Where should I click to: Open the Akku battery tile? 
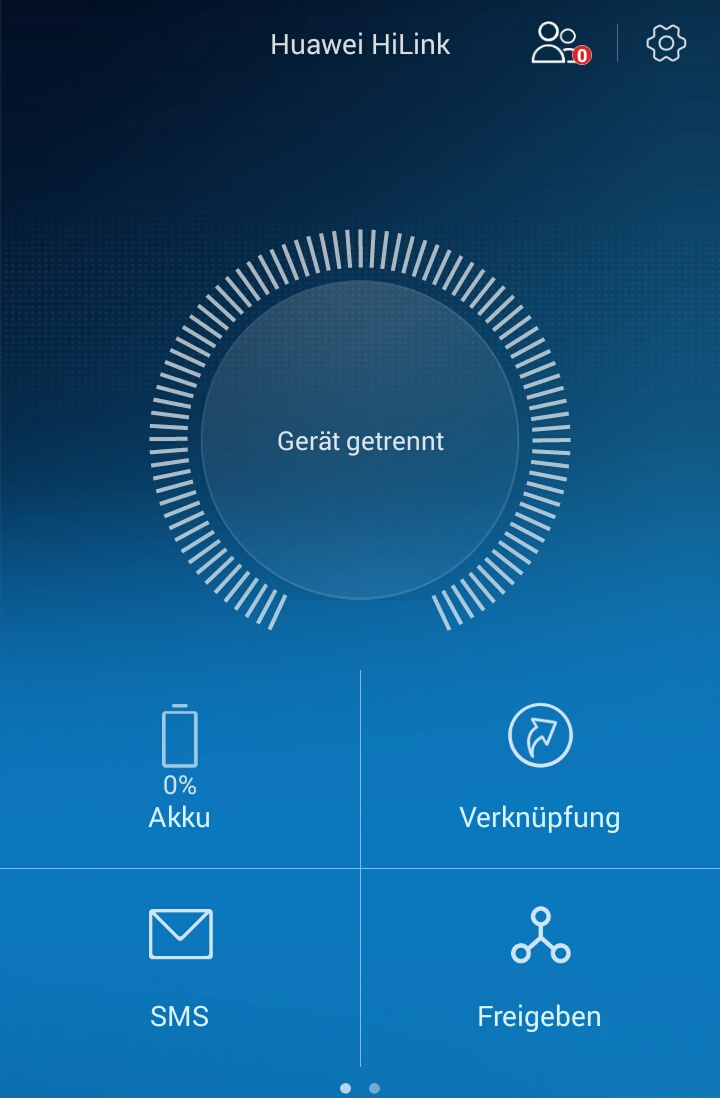(x=180, y=768)
